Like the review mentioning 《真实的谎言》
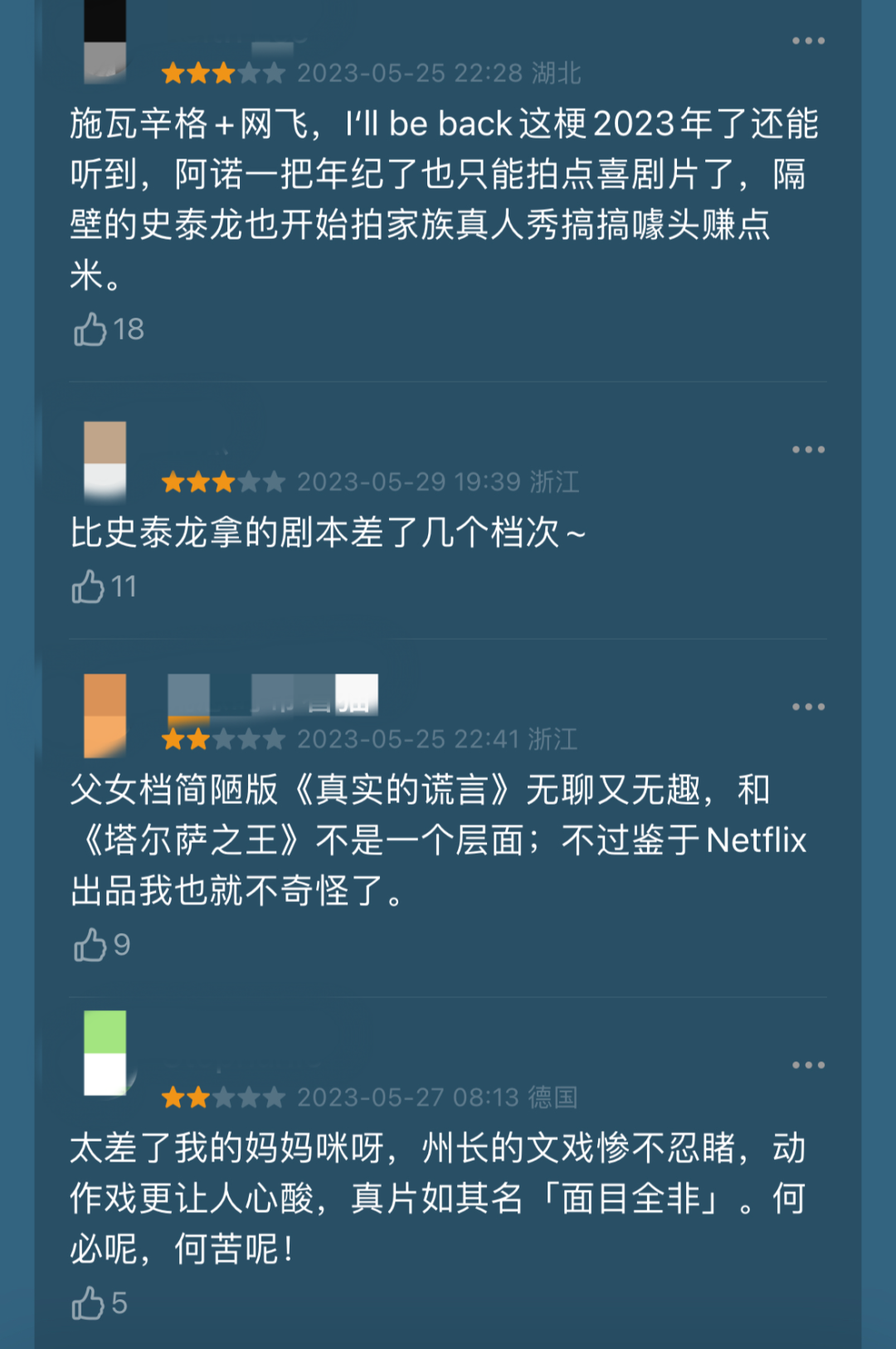The width and height of the screenshot is (896, 1349). [x=90, y=946]
